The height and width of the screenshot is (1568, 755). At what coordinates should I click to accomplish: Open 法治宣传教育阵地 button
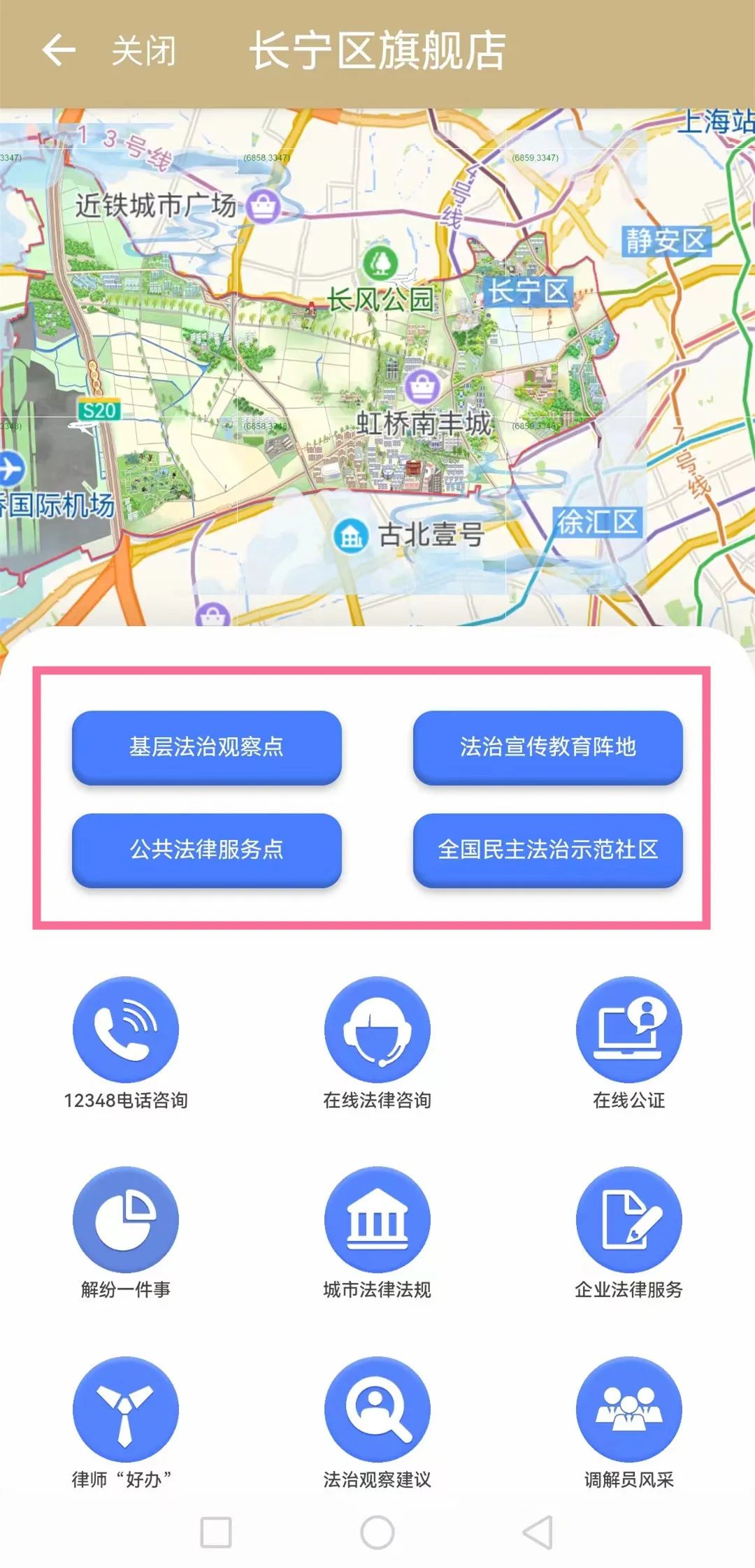[x=547, y=746]
